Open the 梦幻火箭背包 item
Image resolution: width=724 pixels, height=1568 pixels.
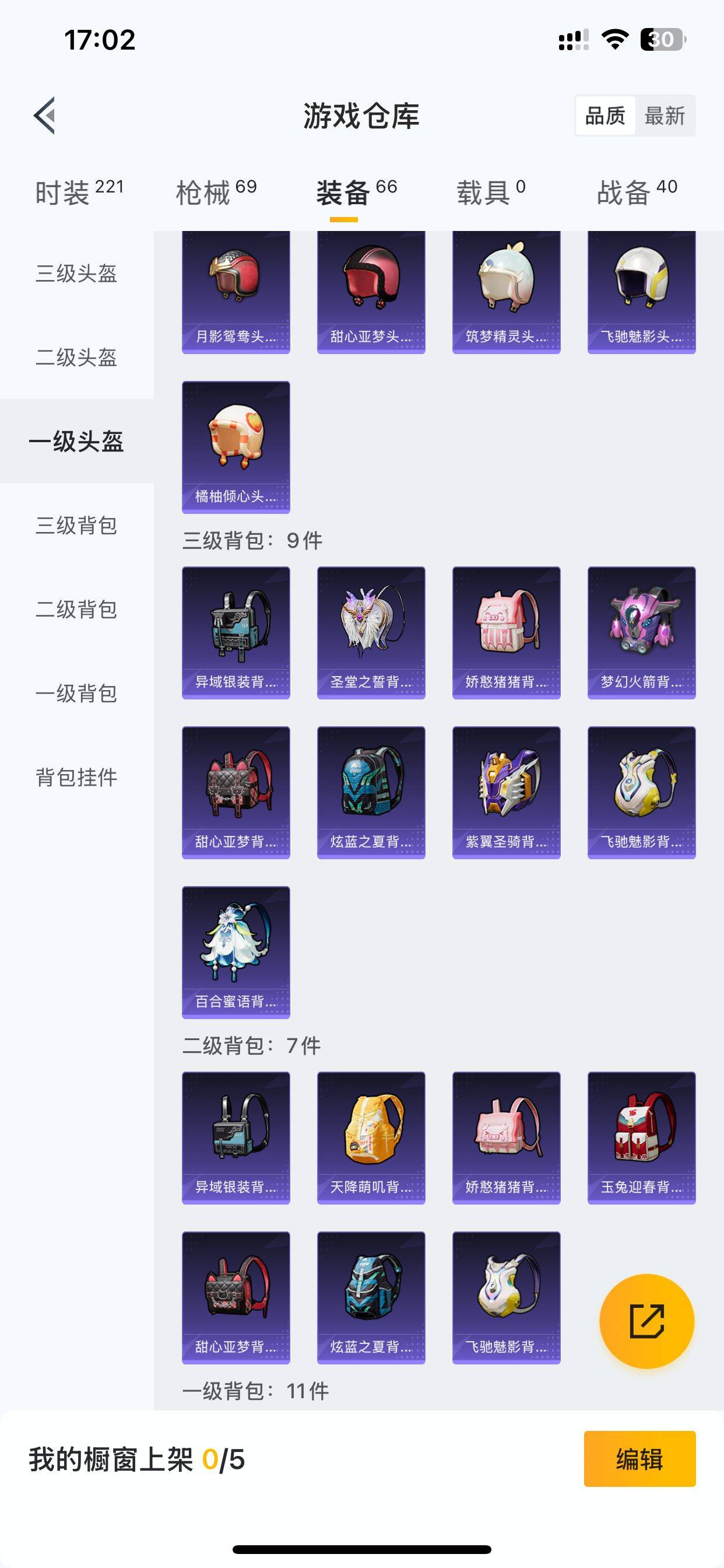coord(641,632)
